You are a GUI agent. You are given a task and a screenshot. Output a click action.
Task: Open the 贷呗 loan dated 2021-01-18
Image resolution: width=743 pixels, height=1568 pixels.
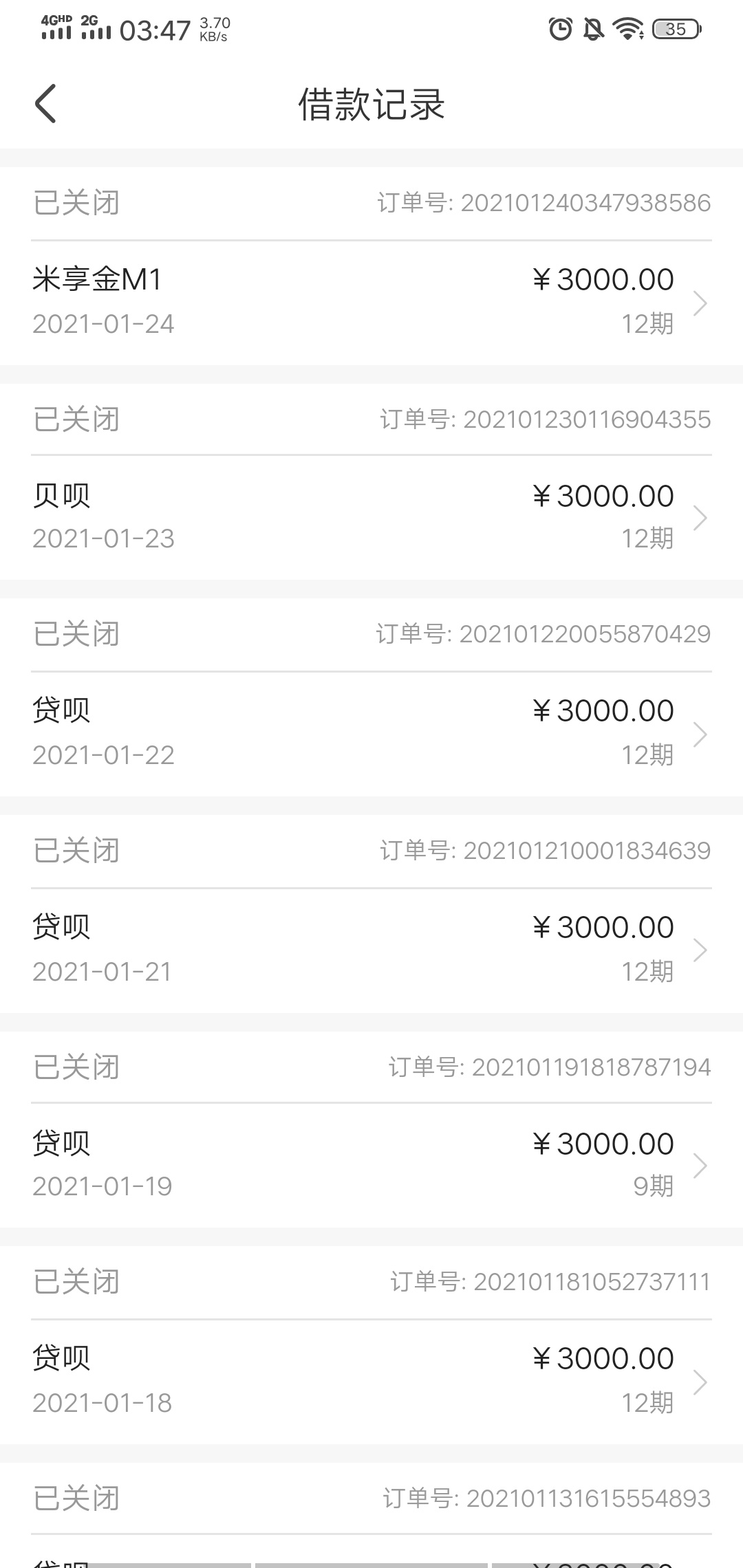pyautogui.click(x=371, y=1382)
